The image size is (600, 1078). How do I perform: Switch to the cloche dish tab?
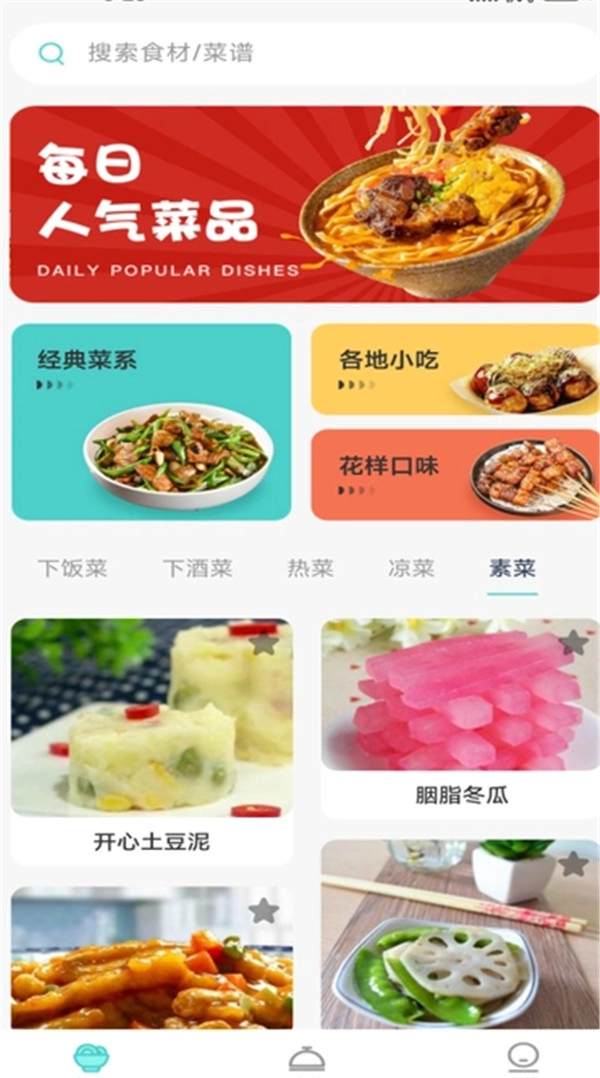pyautogui.click(x=307, y=1056)
